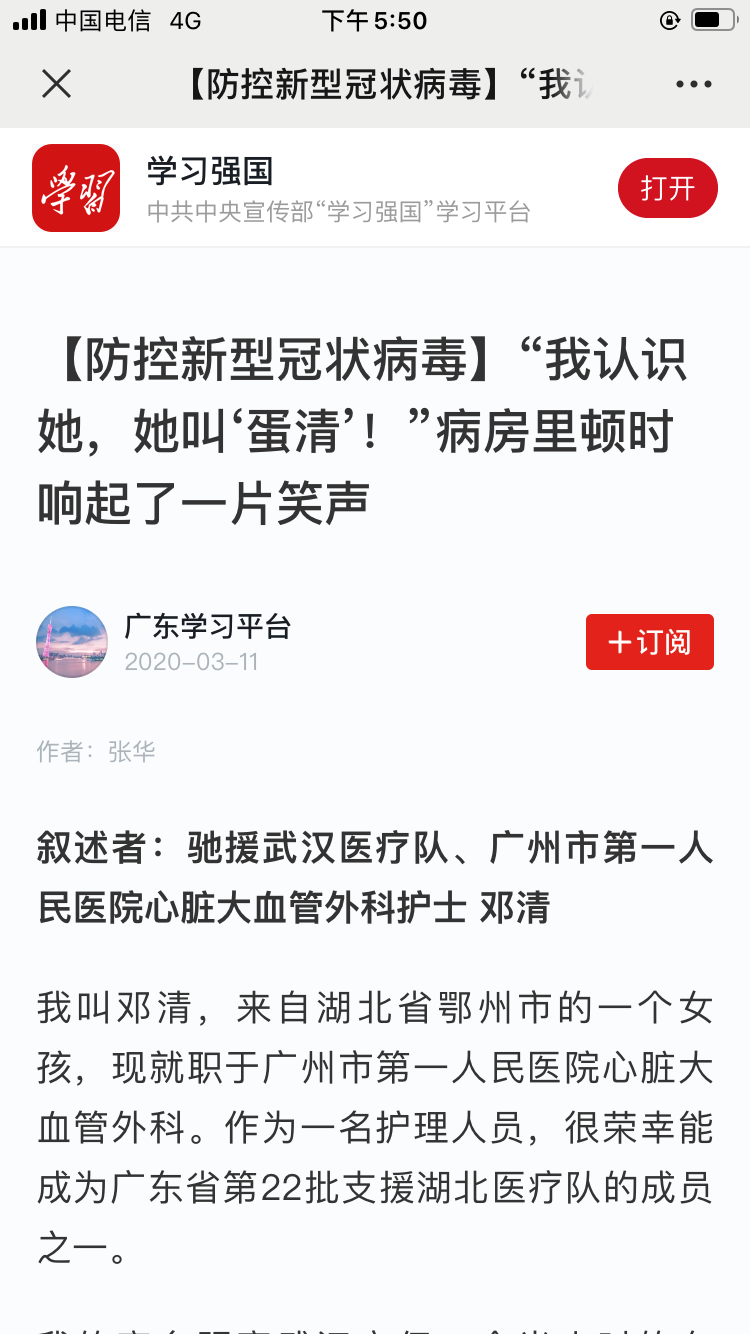Screen dimensions: 750x1334
Task: Subscribe with the 订阅 button
Action: 649,642
